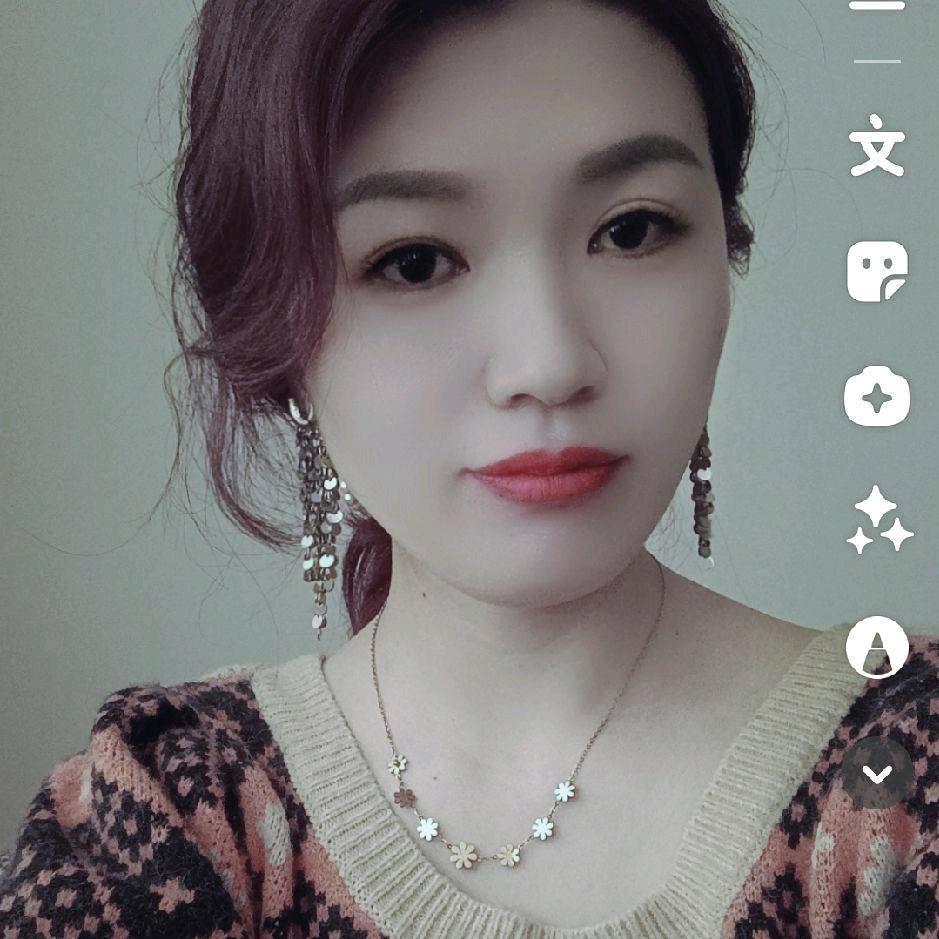Open the effects tool with star icon

pos(877,396)
